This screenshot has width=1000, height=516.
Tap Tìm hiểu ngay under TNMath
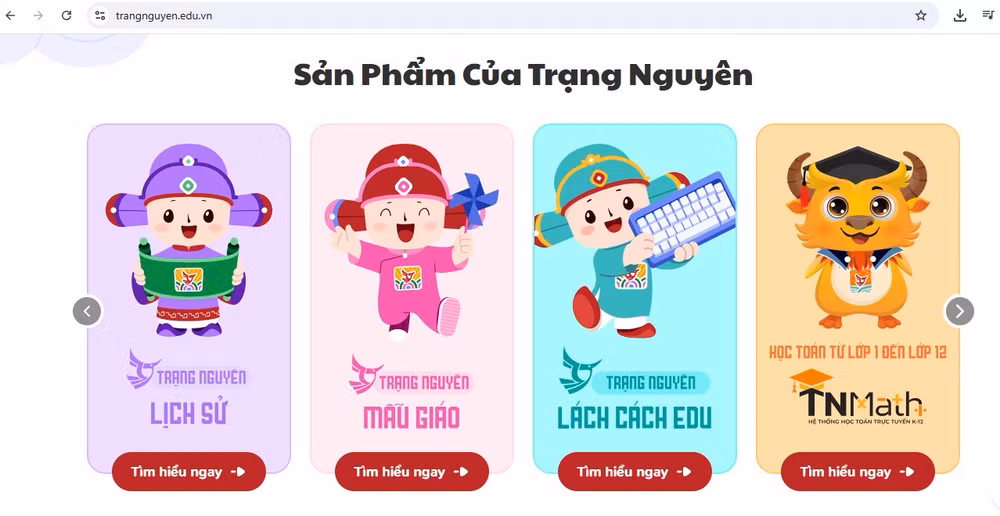(858, 472)
